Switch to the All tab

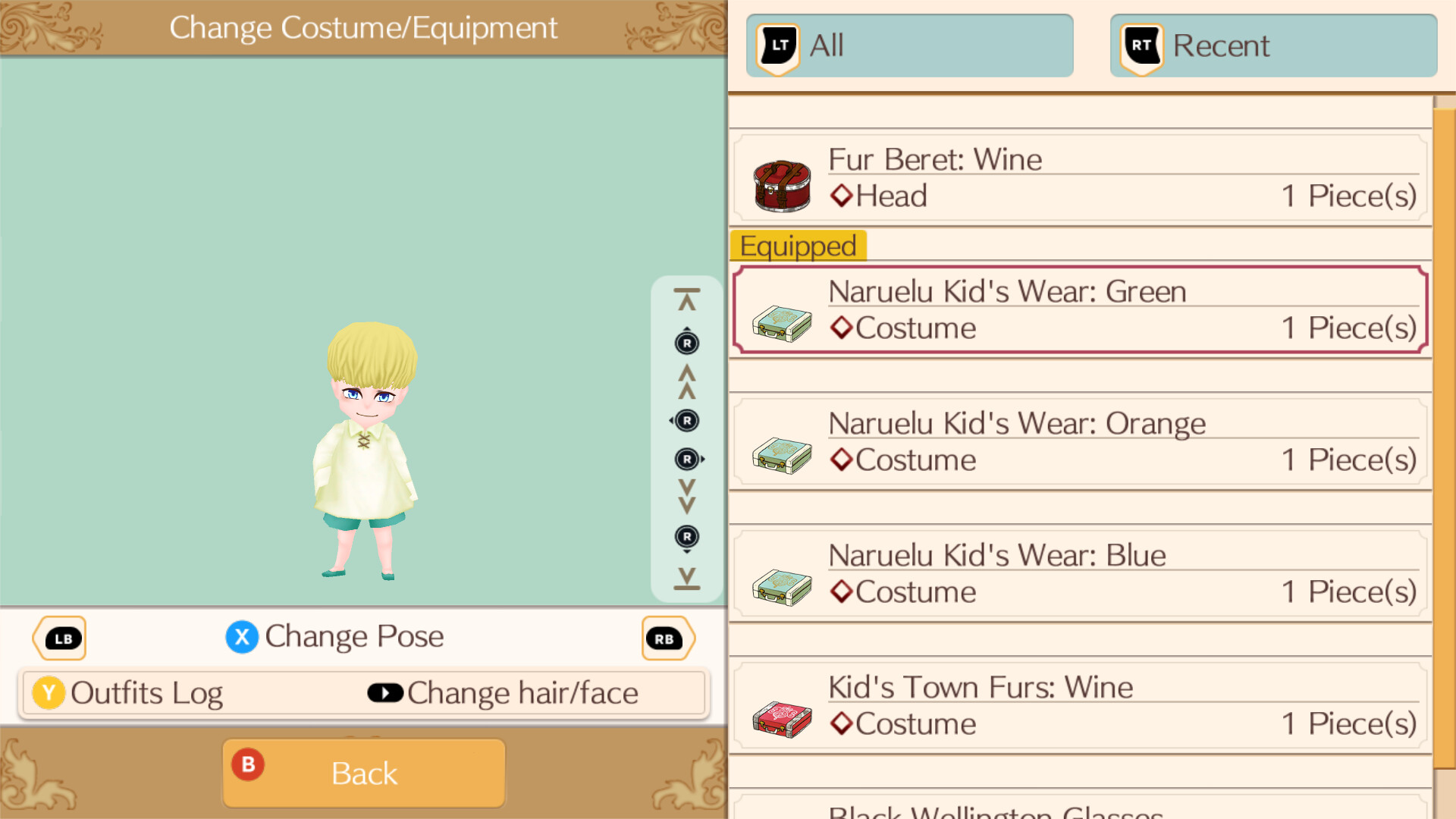click(x=909, y=45)
